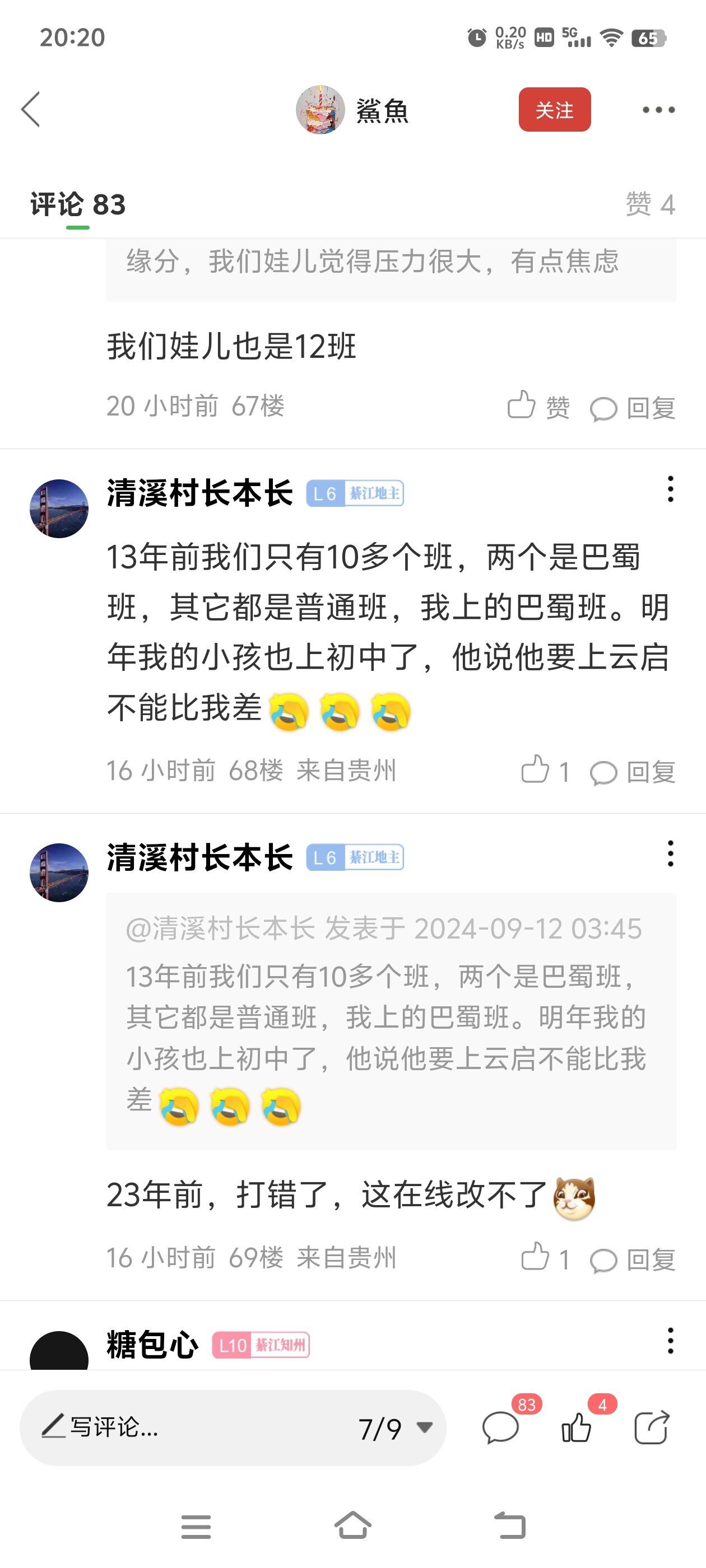Open 糖包心's comment options menu

click(x=670, y=1341)
